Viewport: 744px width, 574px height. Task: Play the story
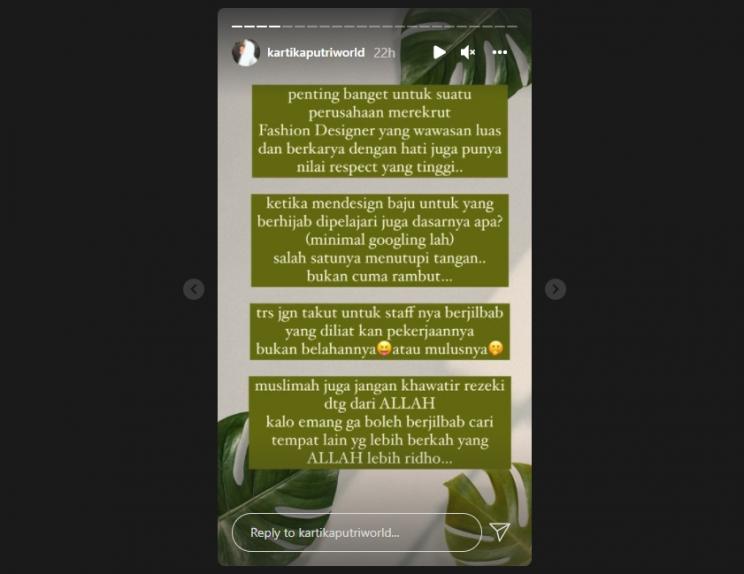[x=439, y=52]
